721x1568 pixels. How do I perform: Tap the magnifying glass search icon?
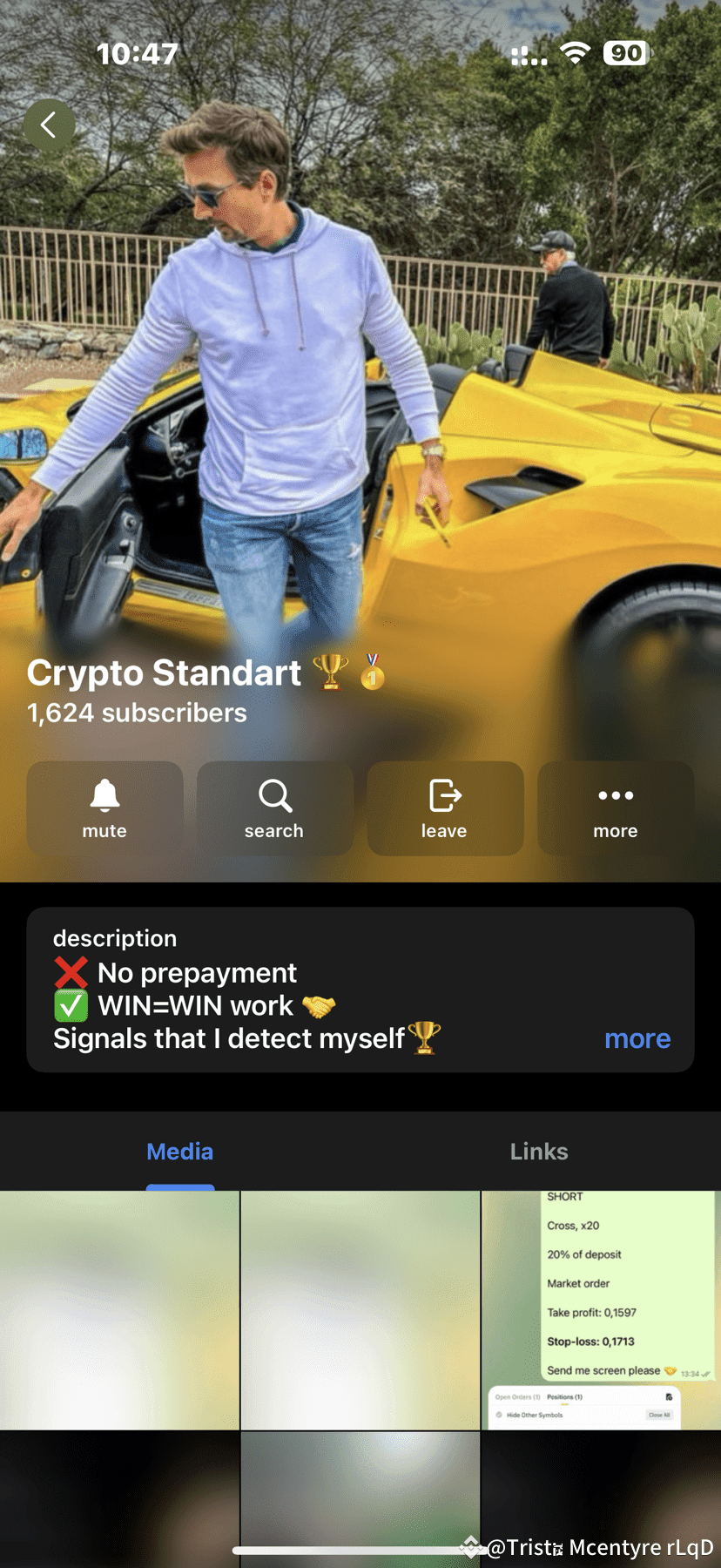coord(274,794)
